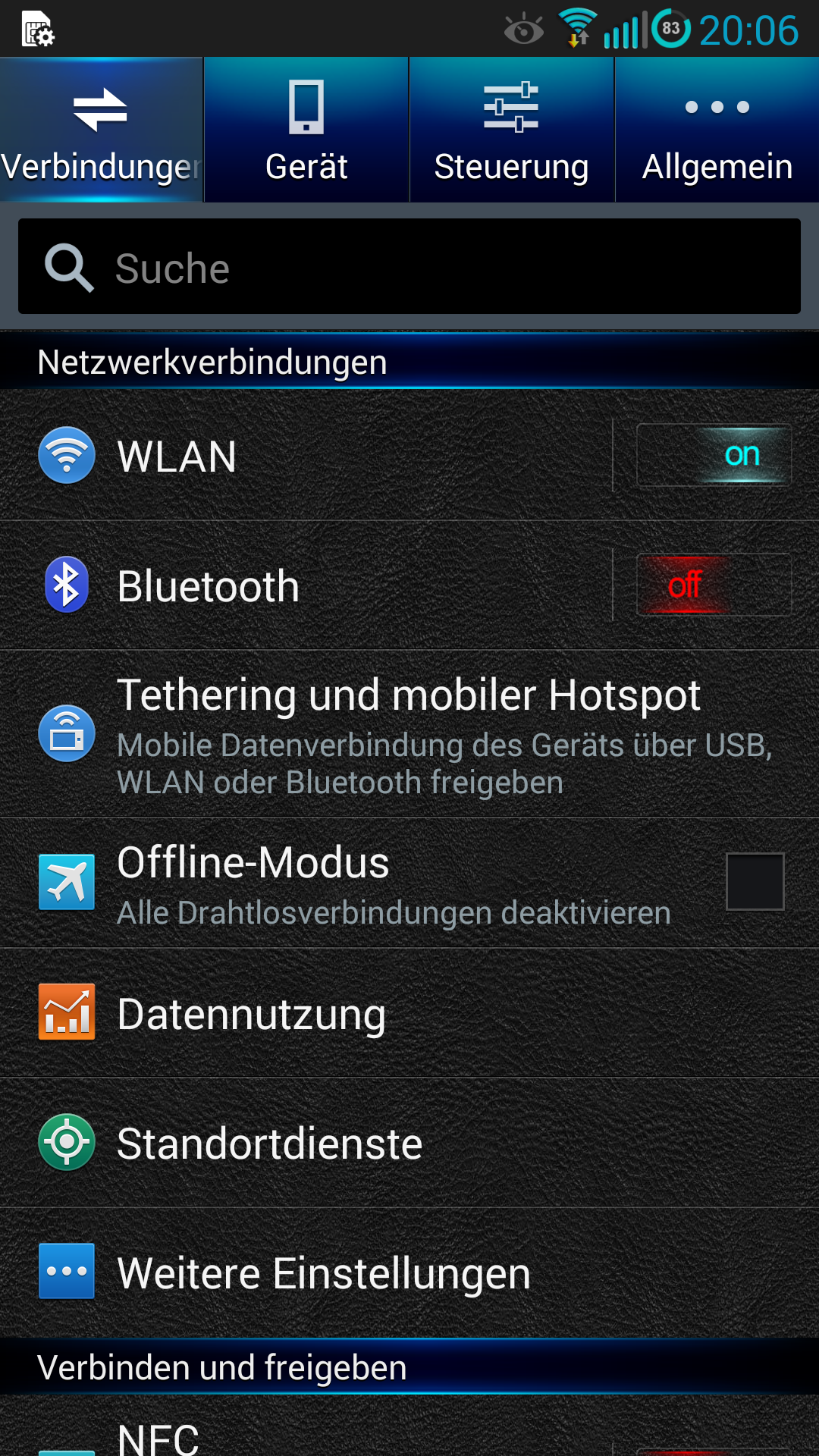The height and width of the screenshot is (1456, 819).
Task: Select the Verbindungen tab
Action: coord(102,130)
